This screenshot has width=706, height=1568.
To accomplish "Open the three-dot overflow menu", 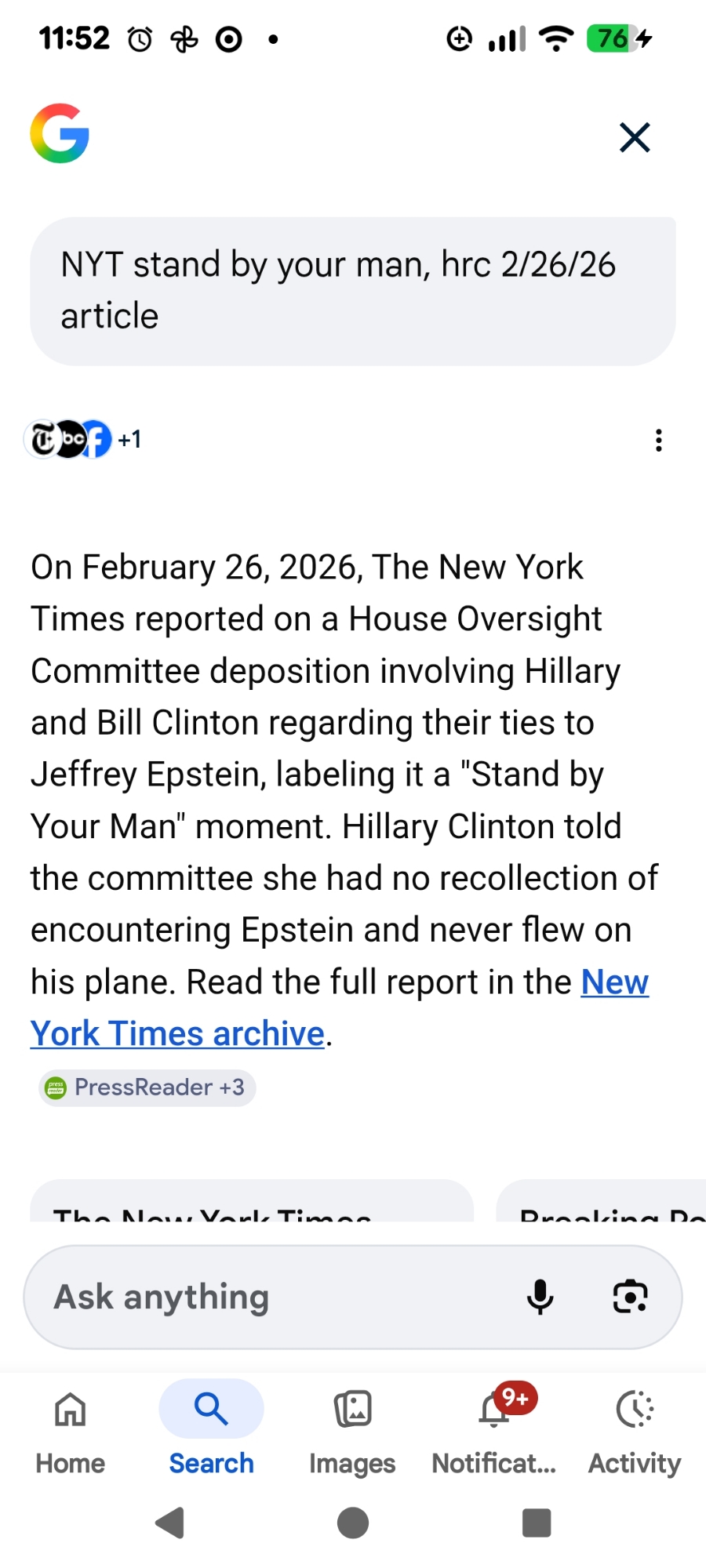I will pos(658,440).
